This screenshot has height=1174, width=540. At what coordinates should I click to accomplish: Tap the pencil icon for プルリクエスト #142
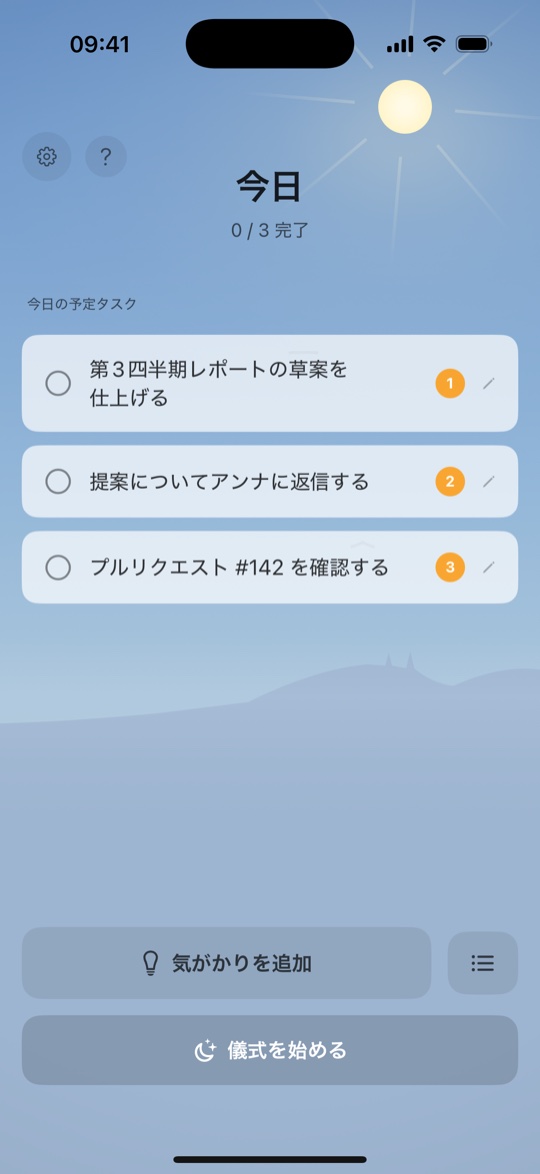pyautogui.click(x=489, y=568)
